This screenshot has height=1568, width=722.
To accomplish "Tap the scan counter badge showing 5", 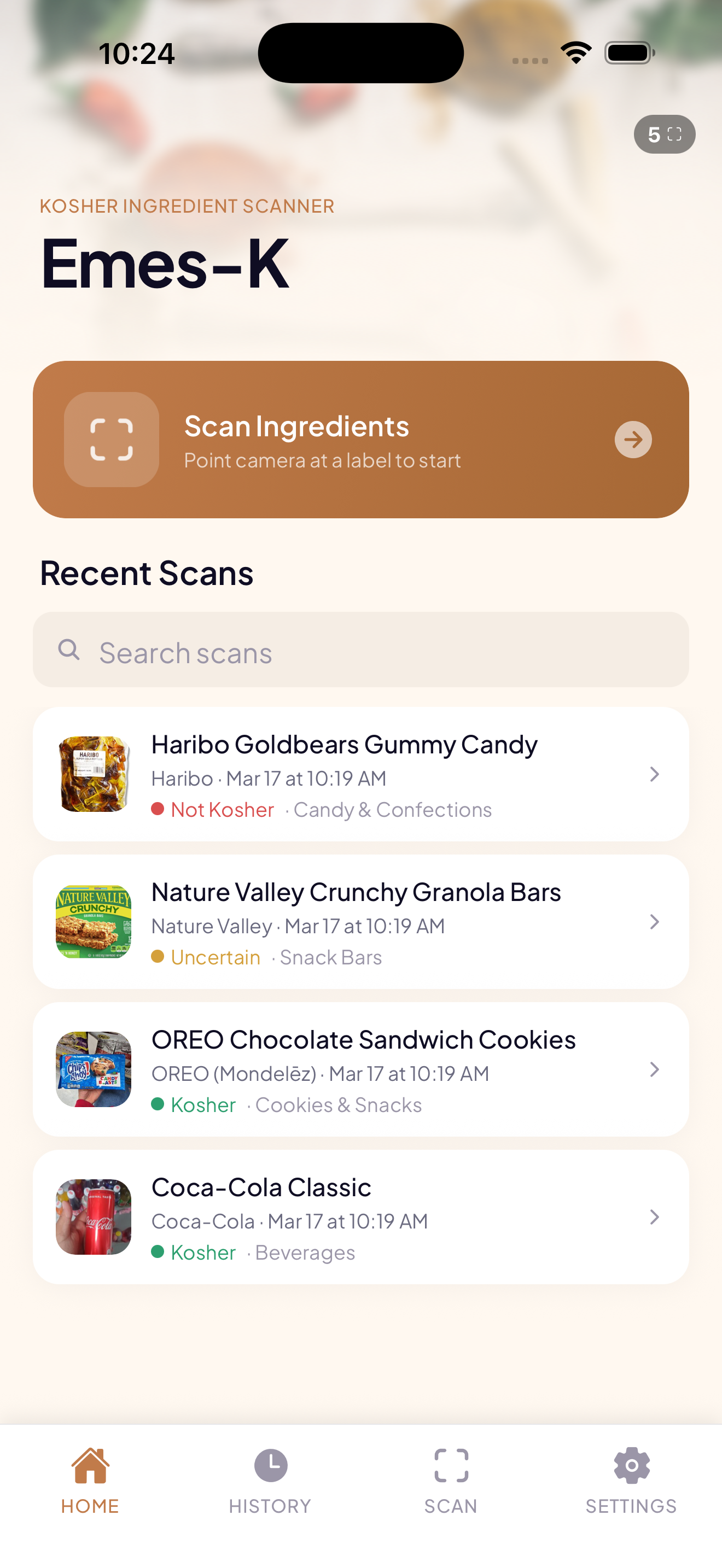I will pyautogui.click(x=664, y=135).
